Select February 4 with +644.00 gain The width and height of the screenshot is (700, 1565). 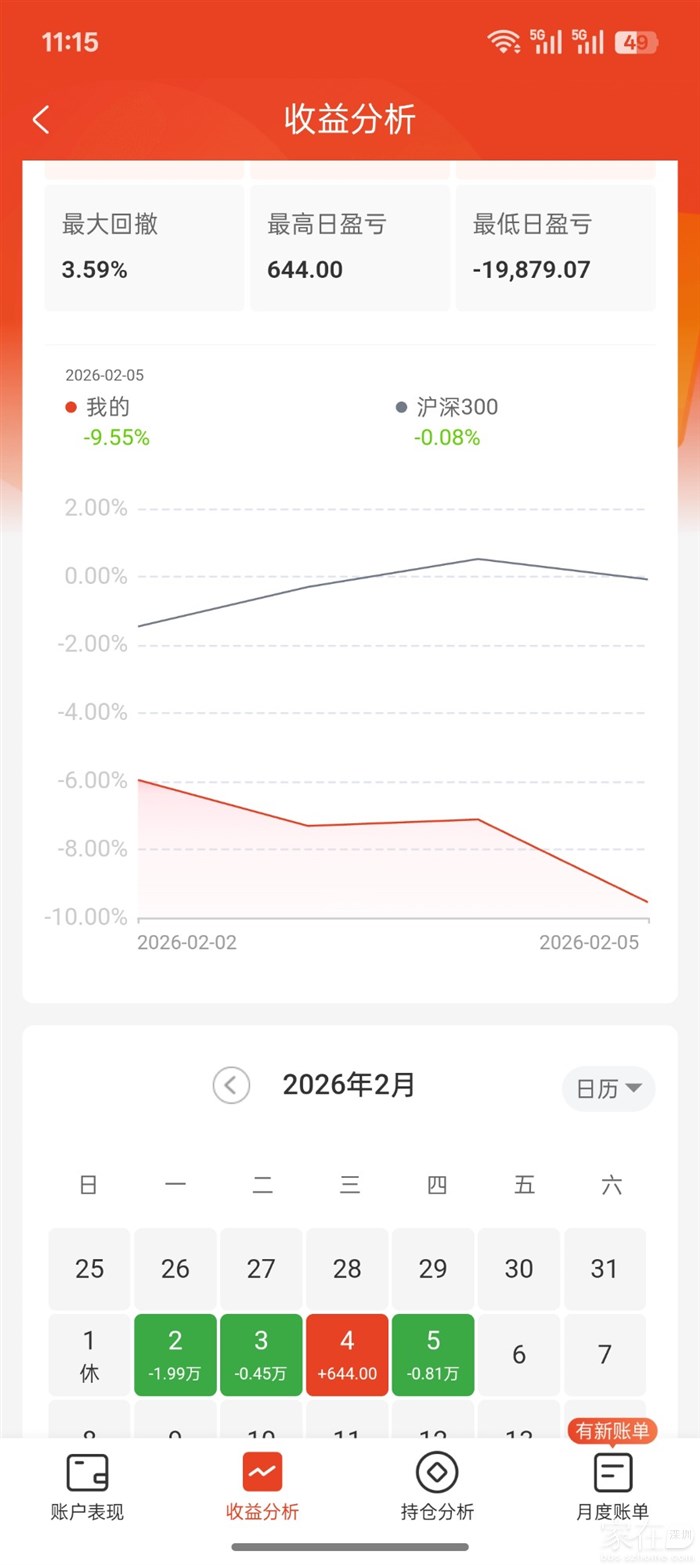(347, 1354)
